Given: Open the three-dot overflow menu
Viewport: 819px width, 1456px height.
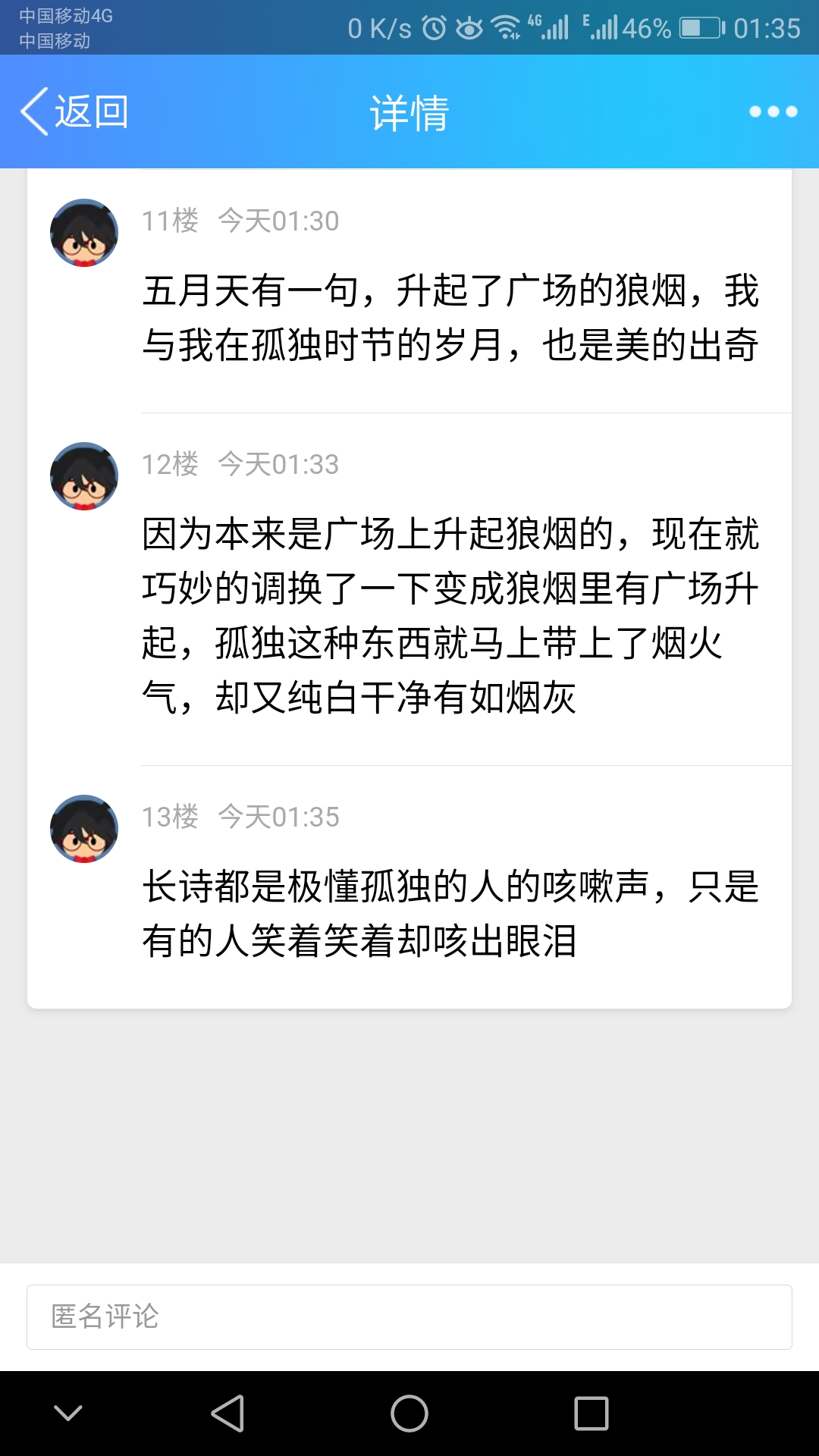Looking at the screenshot, I should [x=773, y=111].
